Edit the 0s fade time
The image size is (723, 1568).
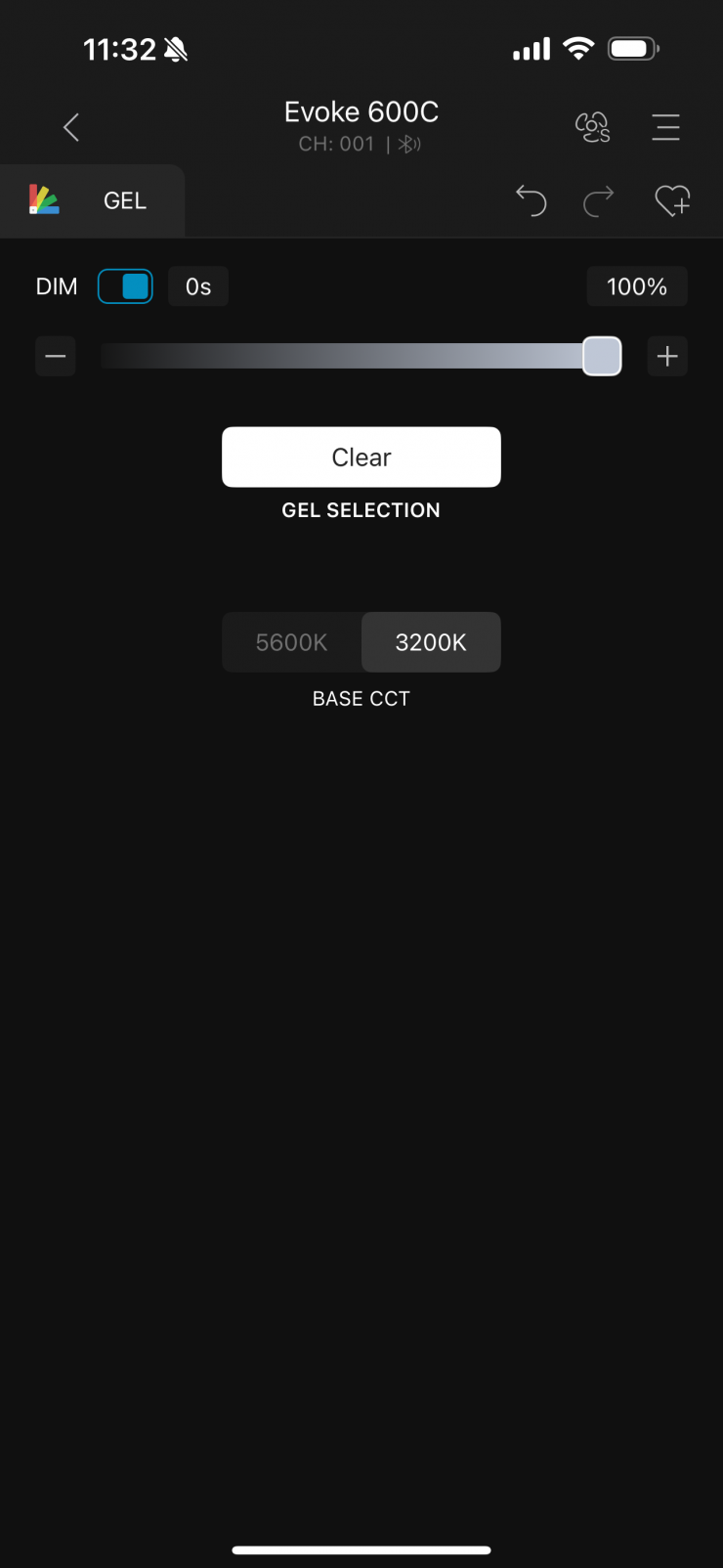tap(198, 286)
